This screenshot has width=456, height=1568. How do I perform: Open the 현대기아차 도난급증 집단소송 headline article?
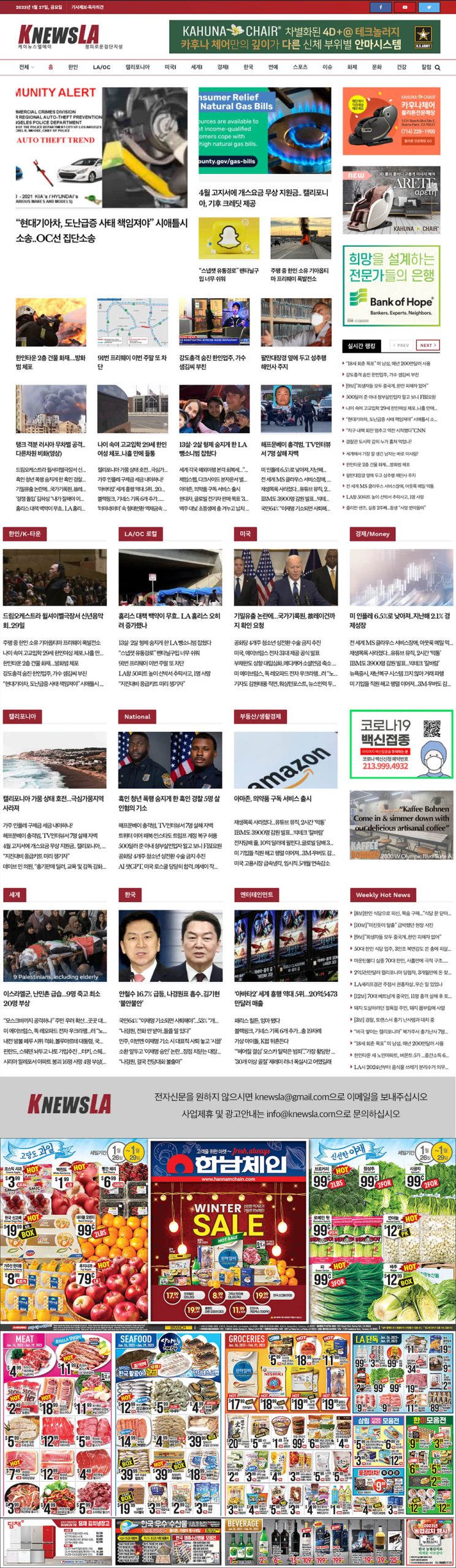coord(101,230)
